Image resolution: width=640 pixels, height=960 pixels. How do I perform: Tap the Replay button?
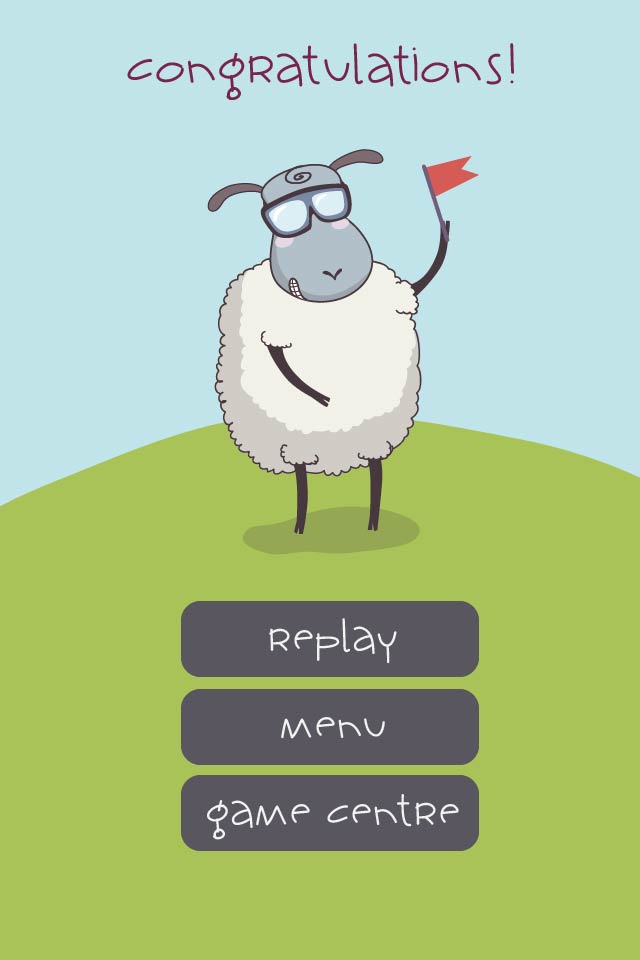point(330,639)
